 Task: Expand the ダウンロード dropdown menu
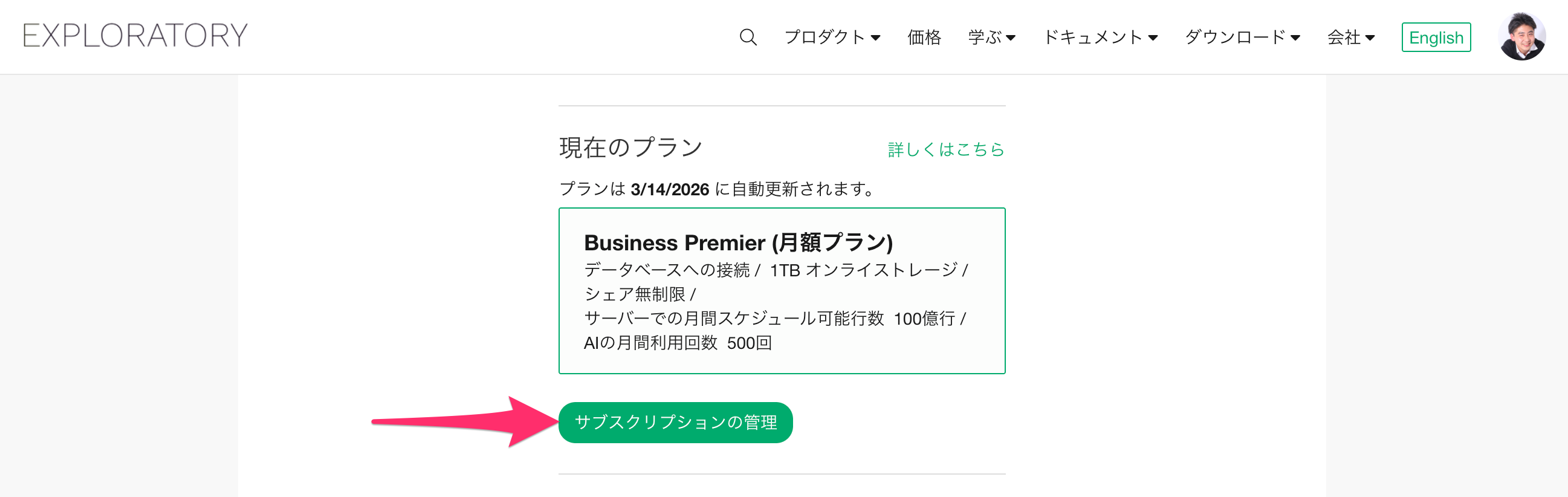point(1242,37)
